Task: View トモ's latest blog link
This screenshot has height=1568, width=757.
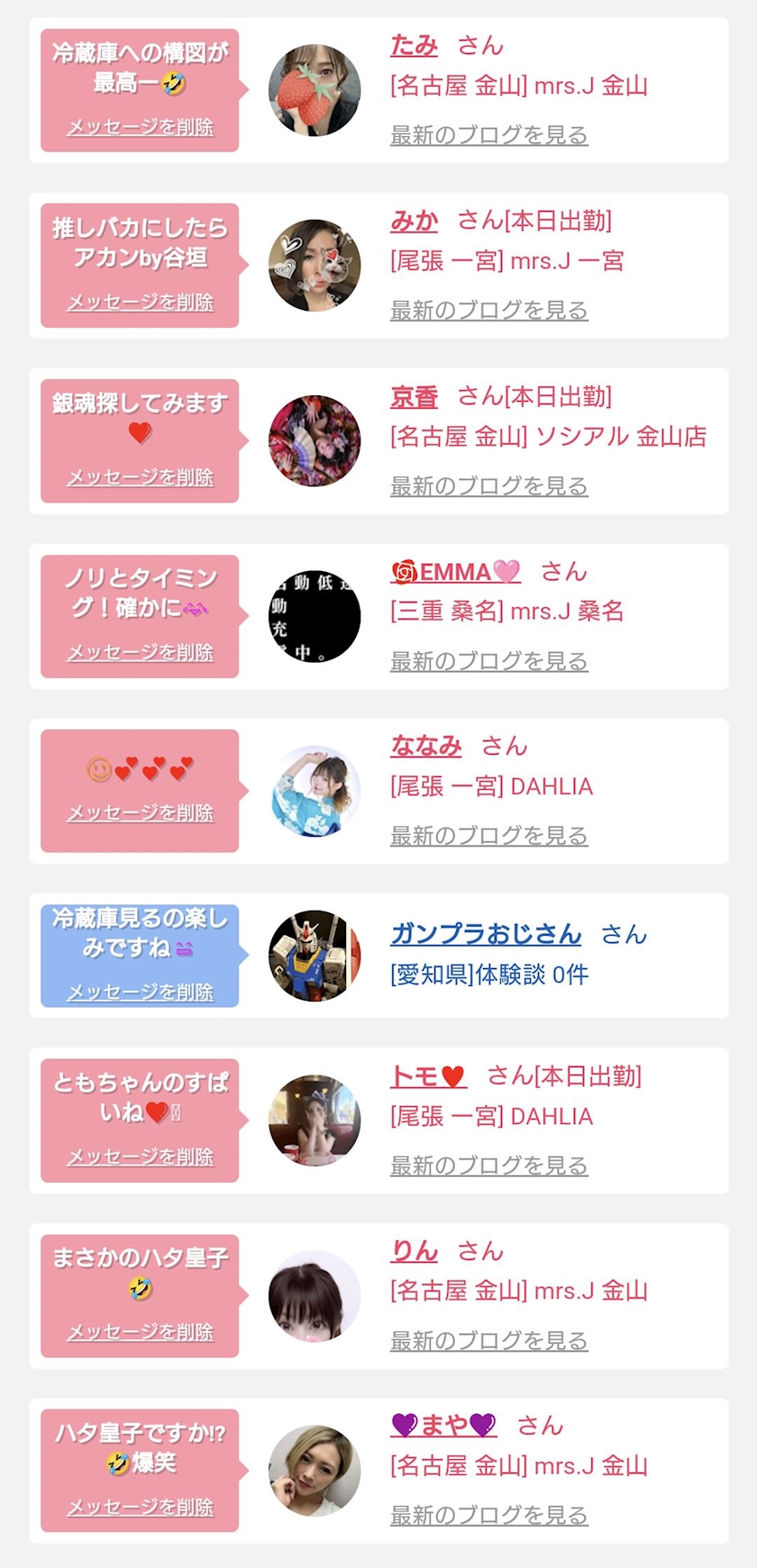Action: pyautogui.click(x=488, y=1165)
